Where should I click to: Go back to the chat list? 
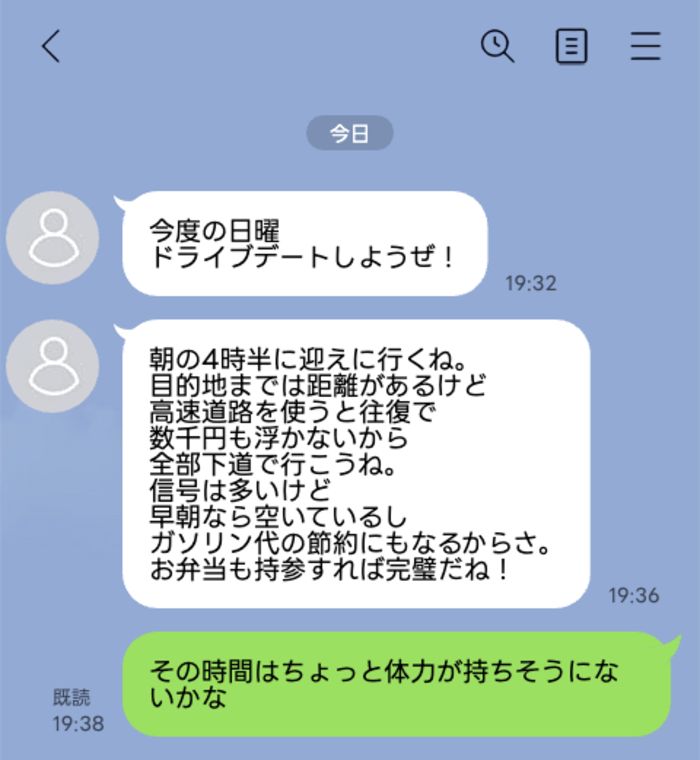51,46
